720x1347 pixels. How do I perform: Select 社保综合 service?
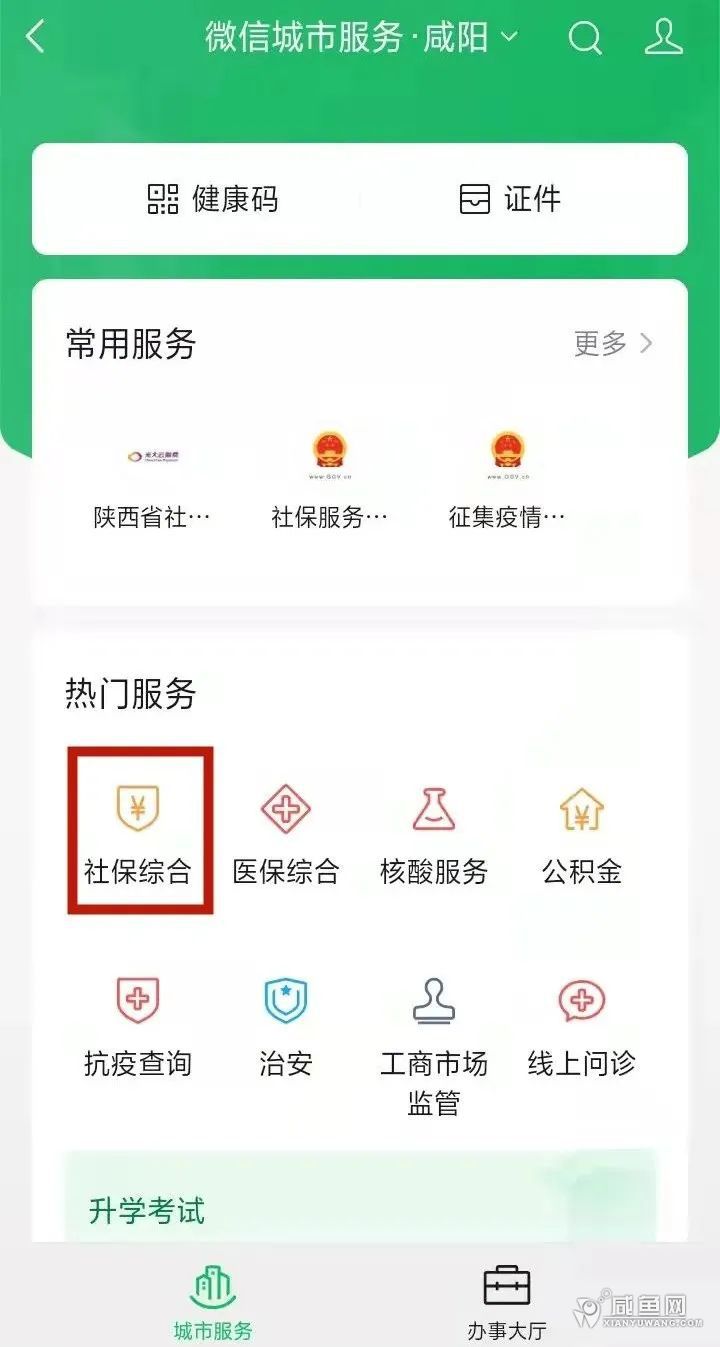pyautogui.click(x=138, y=832)
